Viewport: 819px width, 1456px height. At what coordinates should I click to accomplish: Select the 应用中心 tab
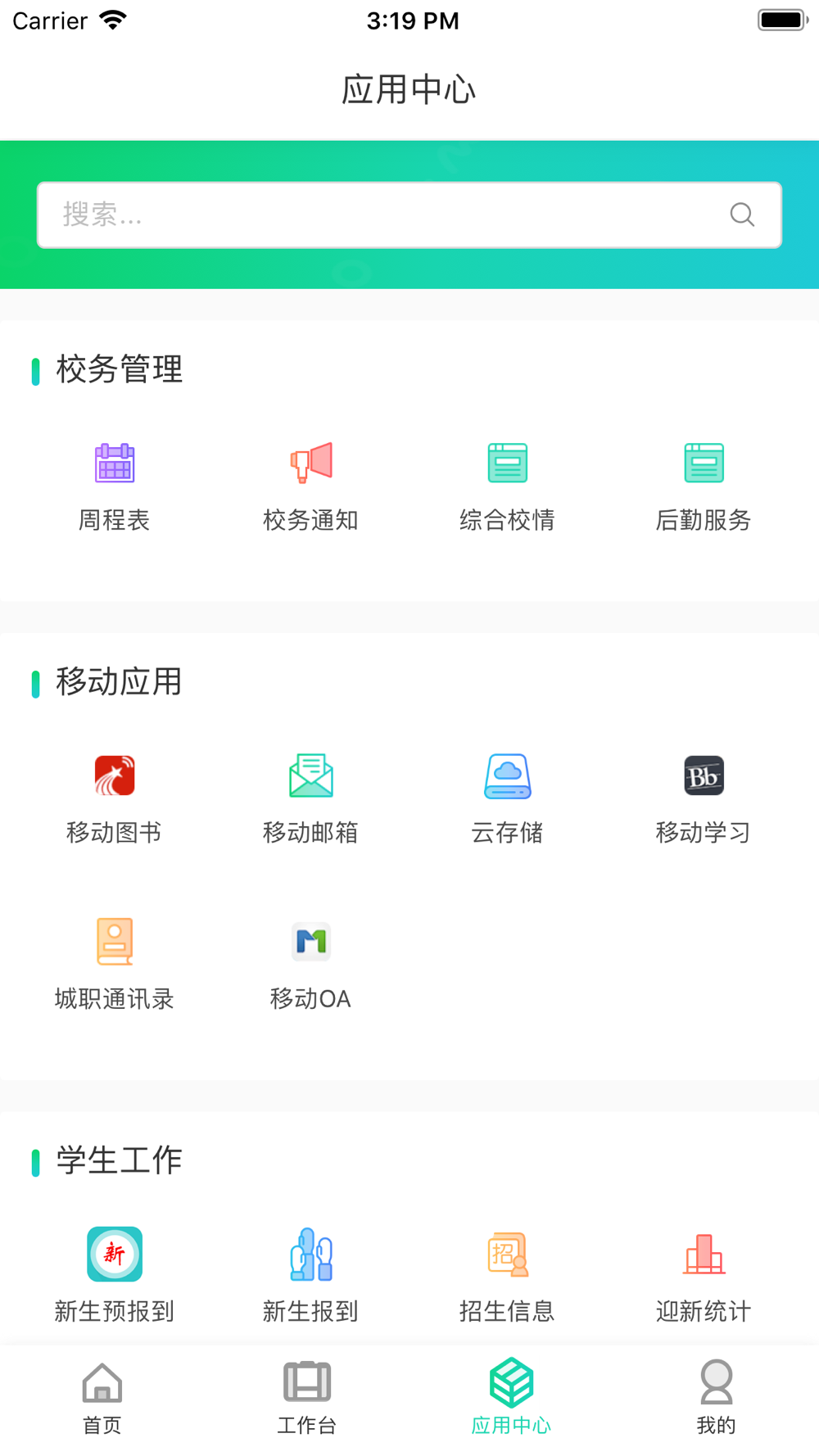(512, 1399)
